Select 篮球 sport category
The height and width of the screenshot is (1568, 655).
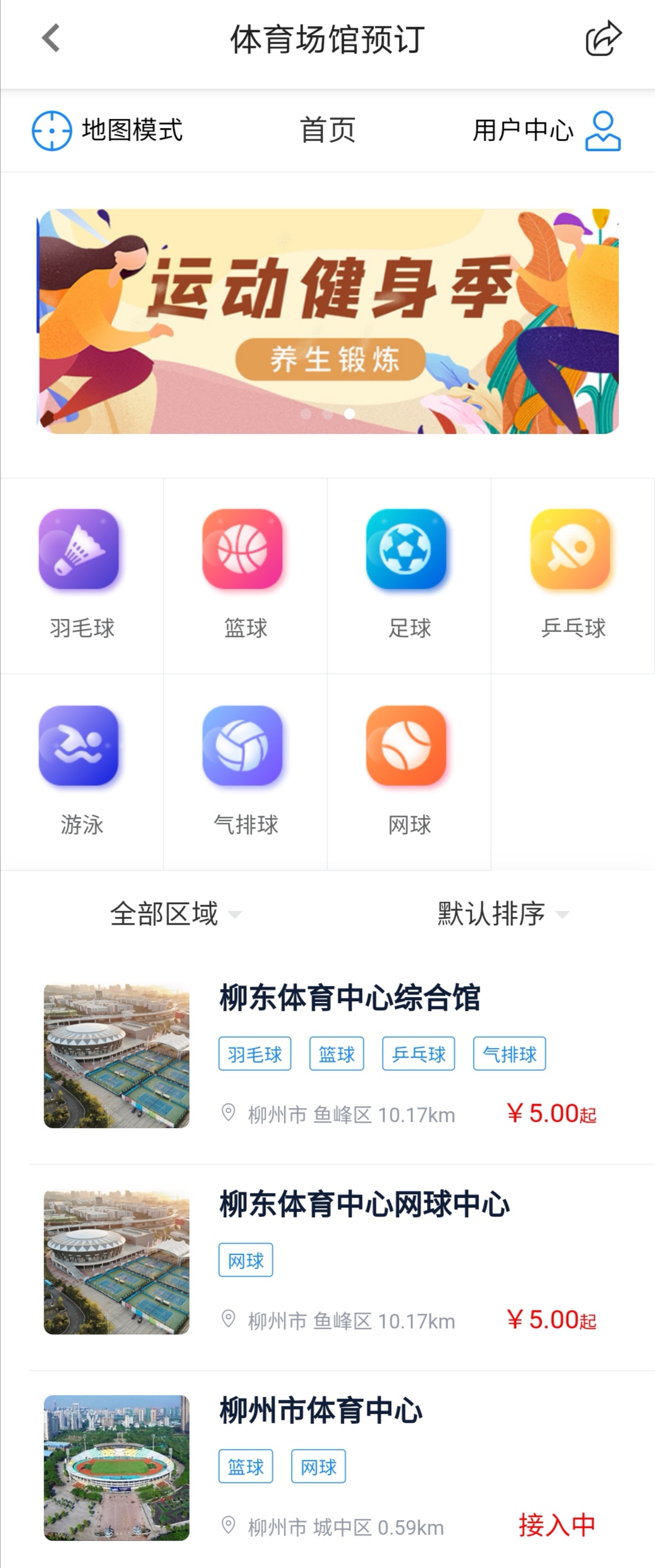coord(244,575)
